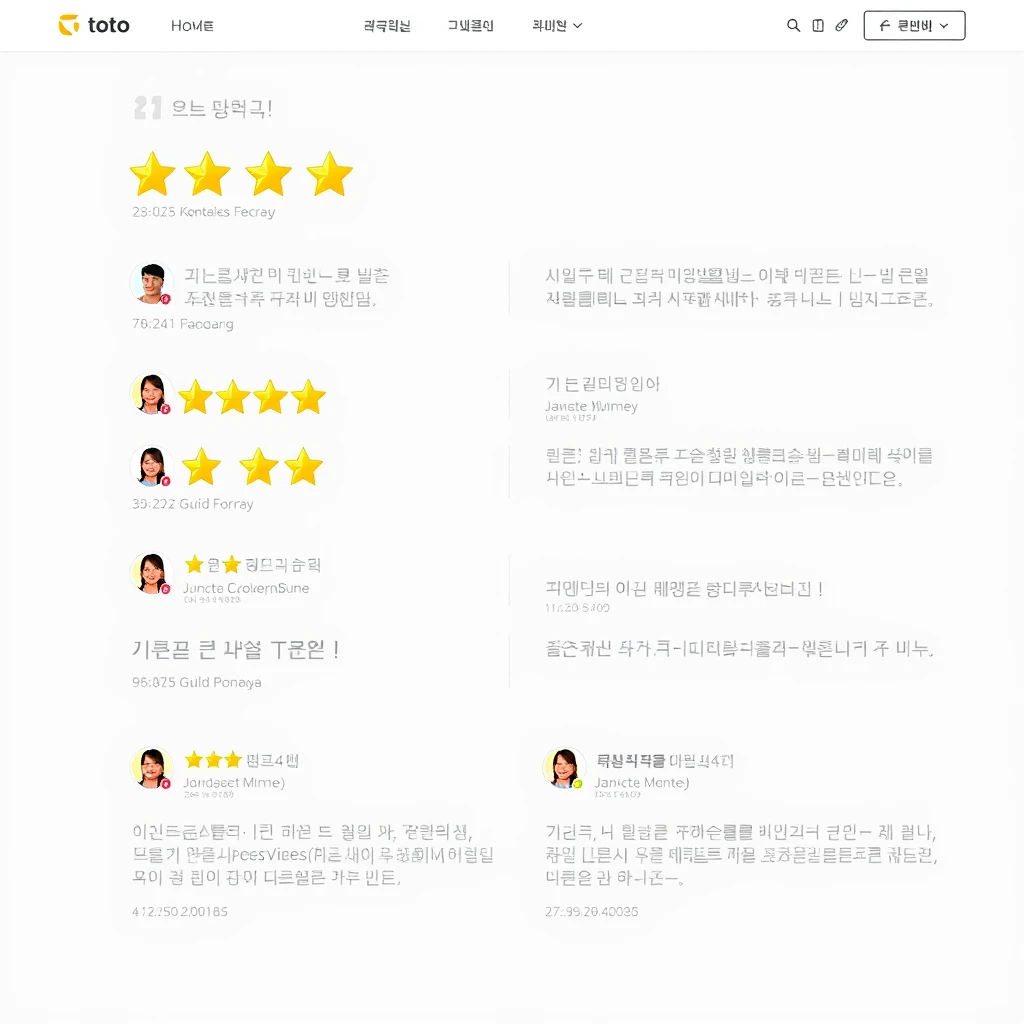The height and width of the screenshot is (1024, 1024).
Task: Open the Home link in the header
Action: click(x=192, y=26)
